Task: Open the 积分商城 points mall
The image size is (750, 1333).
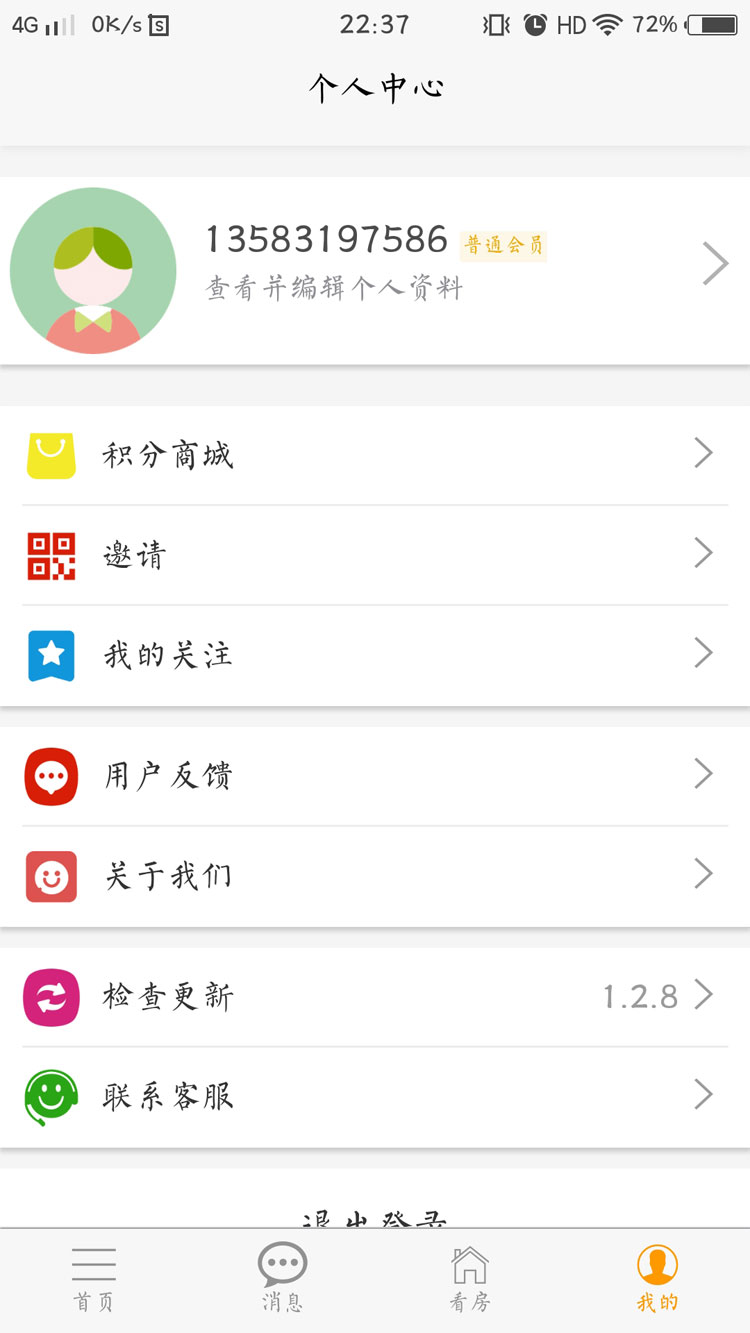Action: [x=375, y=455]
